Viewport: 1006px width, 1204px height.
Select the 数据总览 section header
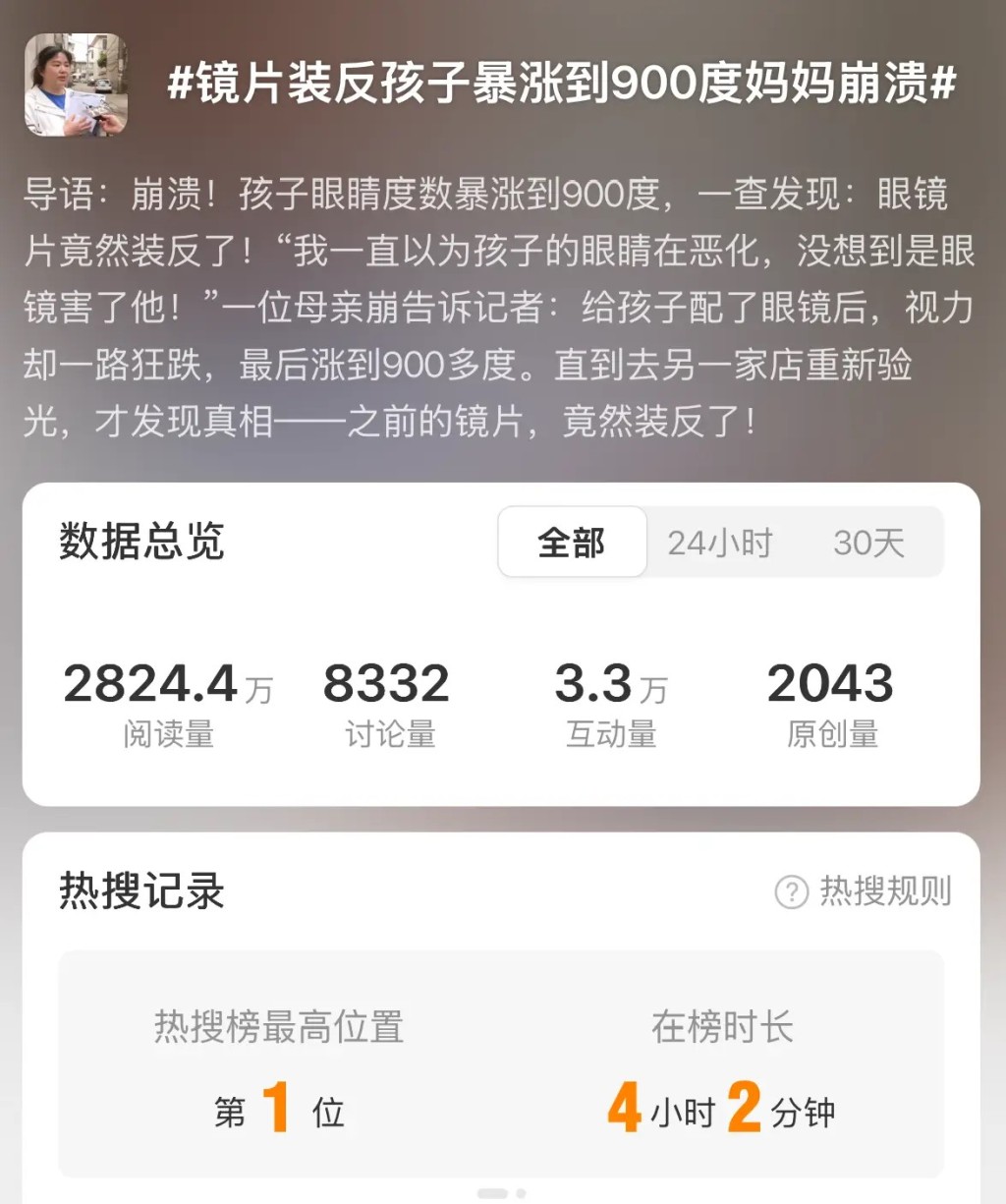click(x=140, y=542)
